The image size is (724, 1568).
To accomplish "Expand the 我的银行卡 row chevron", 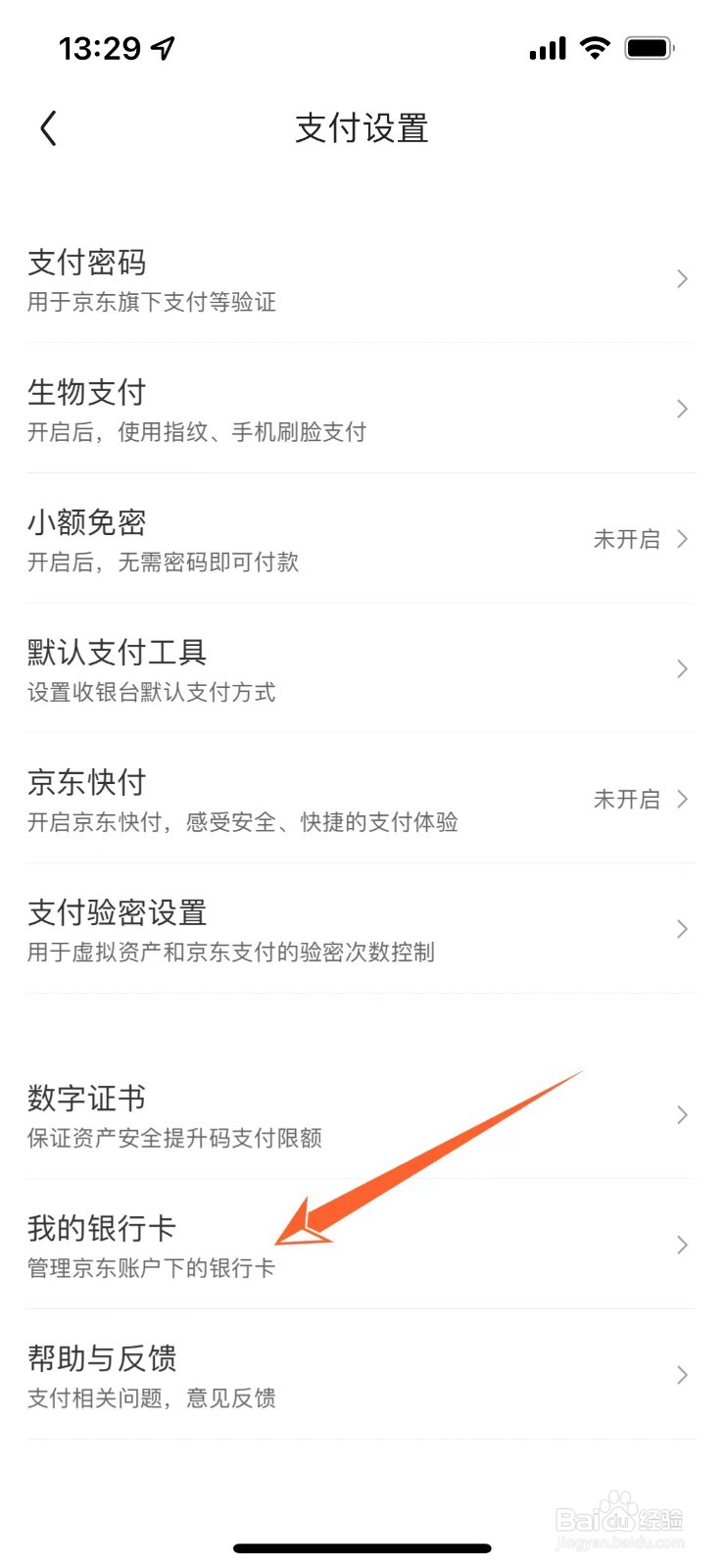I will pyautogui.click(x=682, y=1246).
